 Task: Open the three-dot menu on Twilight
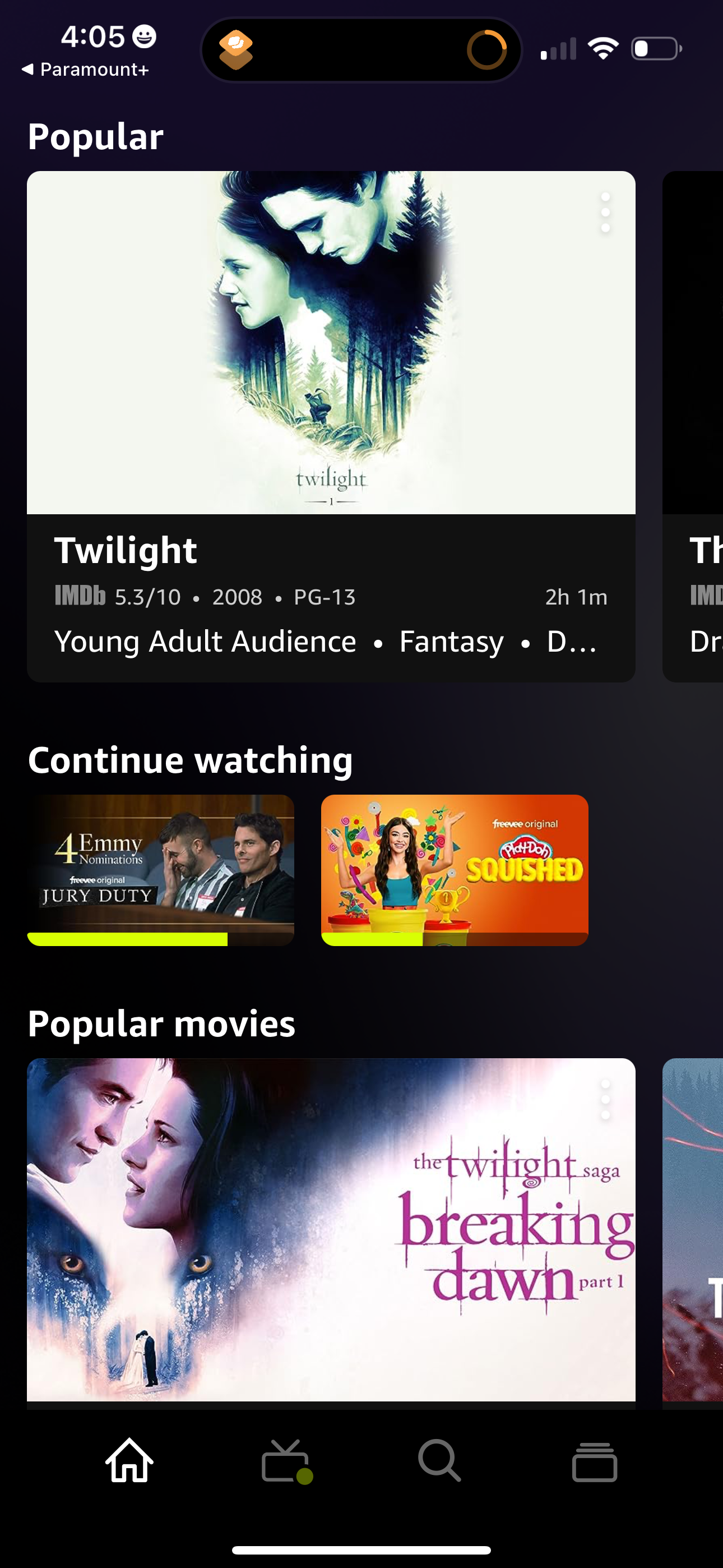(x=604, y=213)
